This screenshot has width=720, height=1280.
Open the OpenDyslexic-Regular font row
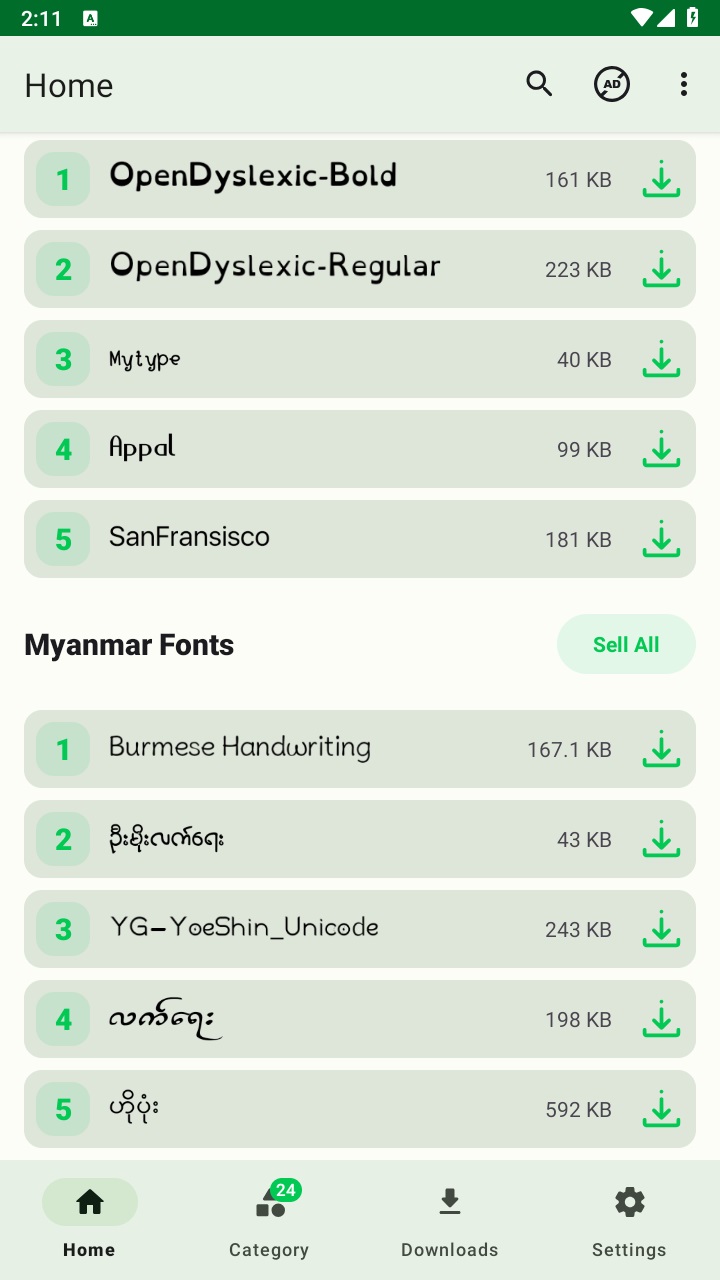[300, 269]
